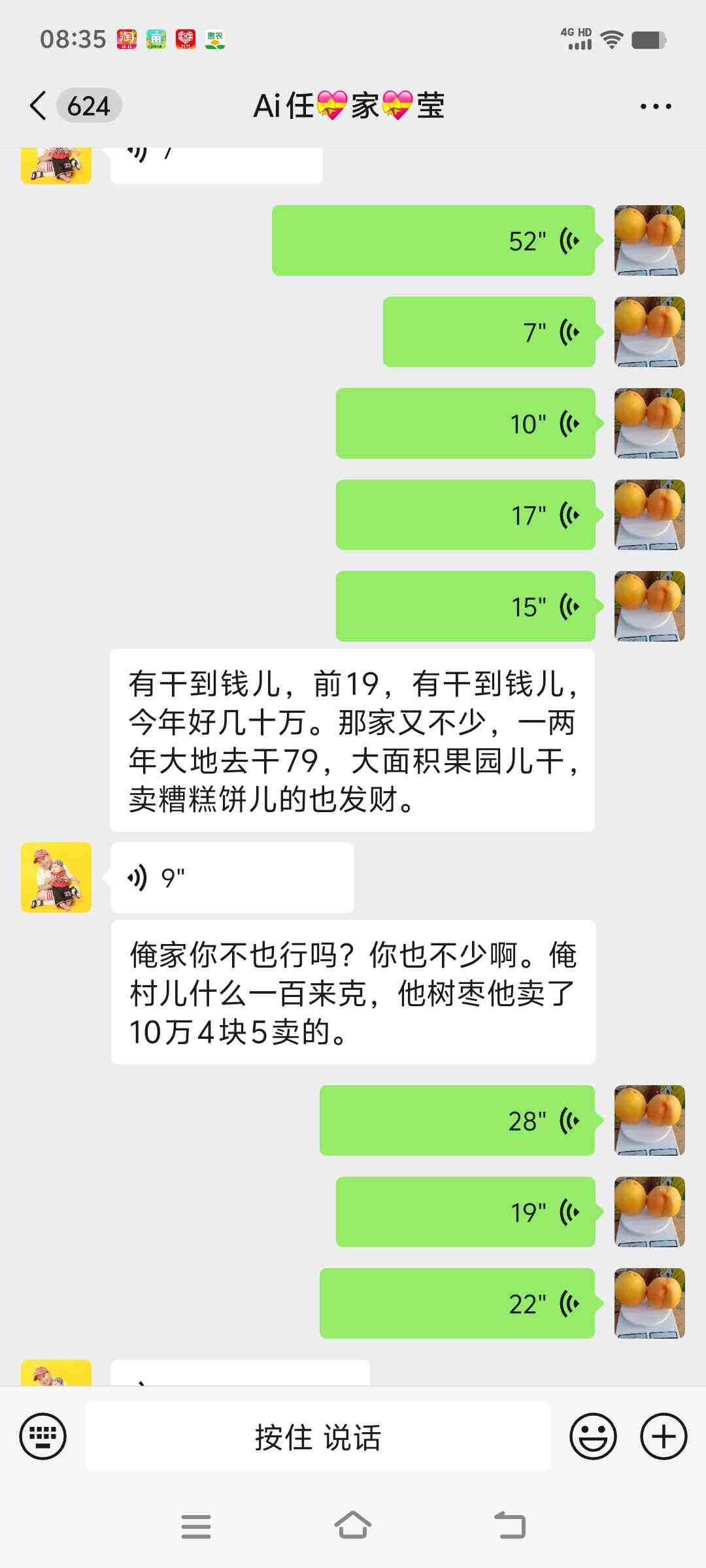Play the 15-second voice message
This screenshot has width=706, height=1568.
465,606
